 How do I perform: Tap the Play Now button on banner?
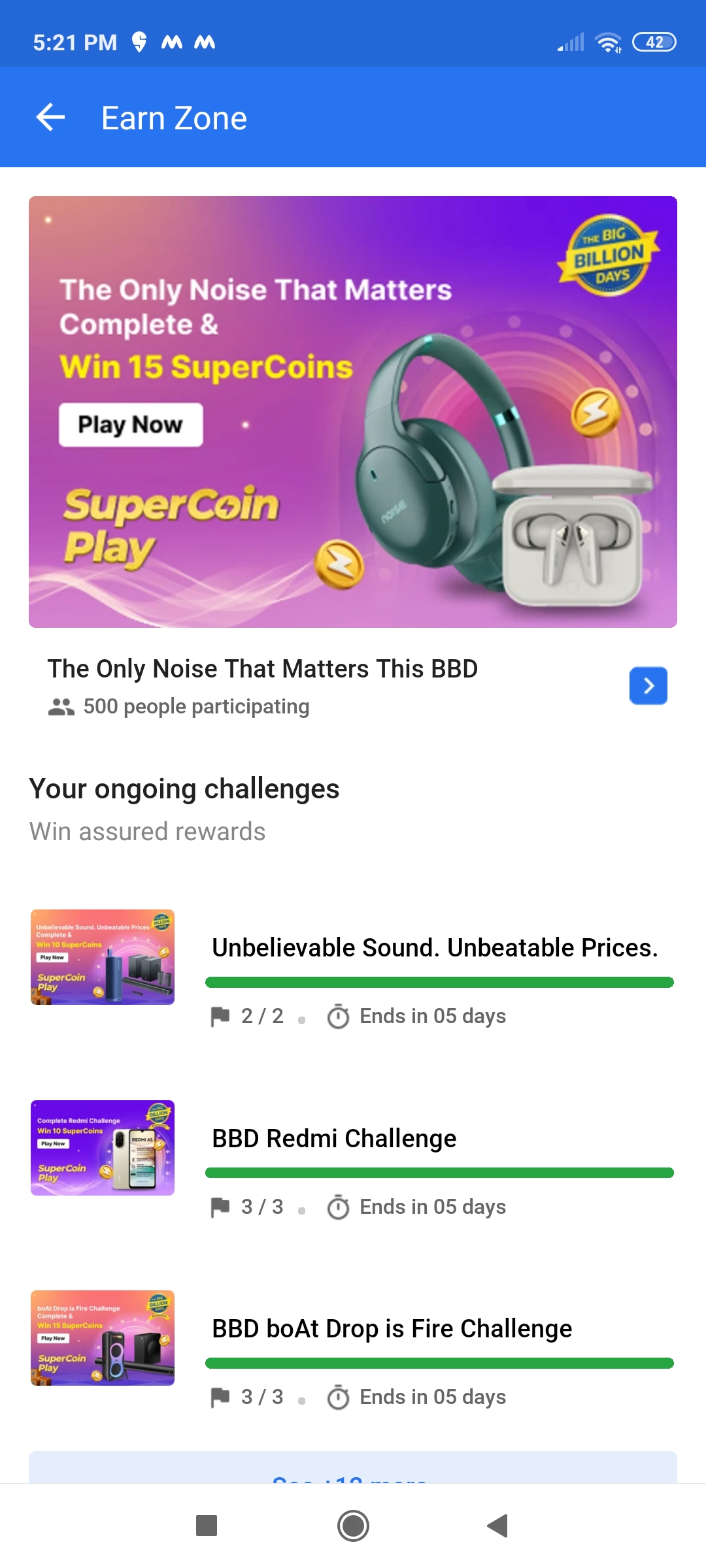click(130, 425)
